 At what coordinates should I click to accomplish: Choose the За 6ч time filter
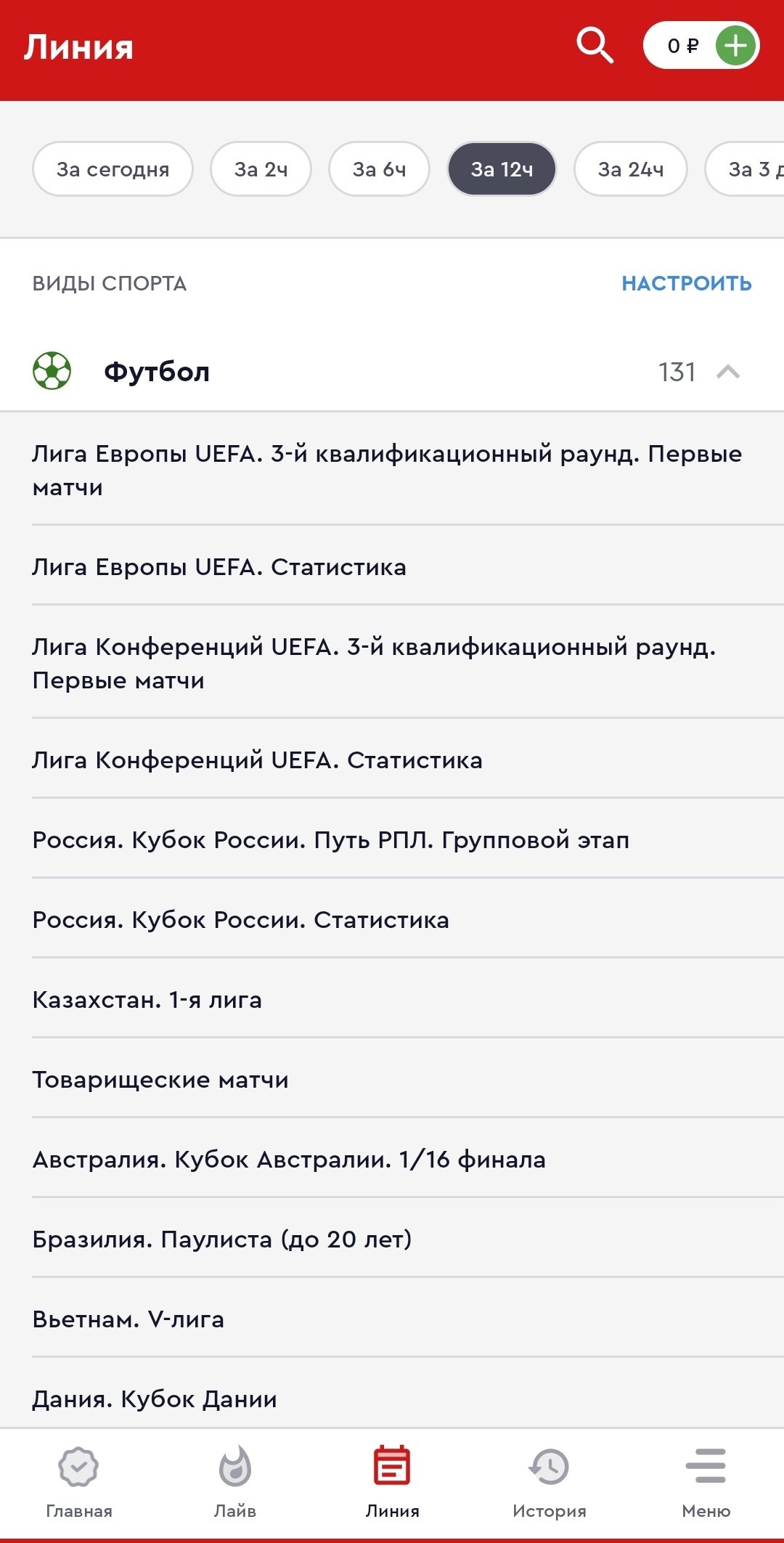click(379, 169)
